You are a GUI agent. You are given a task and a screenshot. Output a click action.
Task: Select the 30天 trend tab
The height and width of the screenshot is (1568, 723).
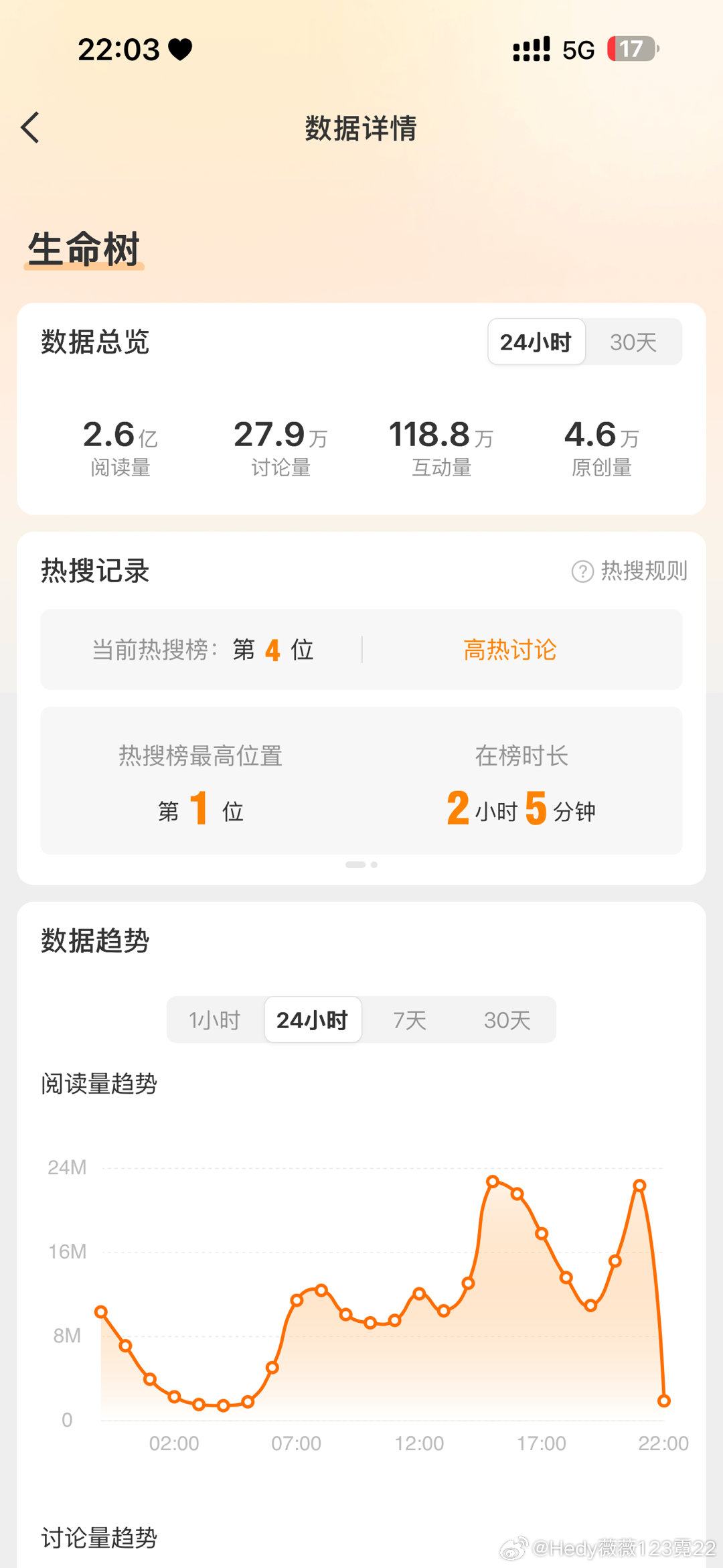507,1019
